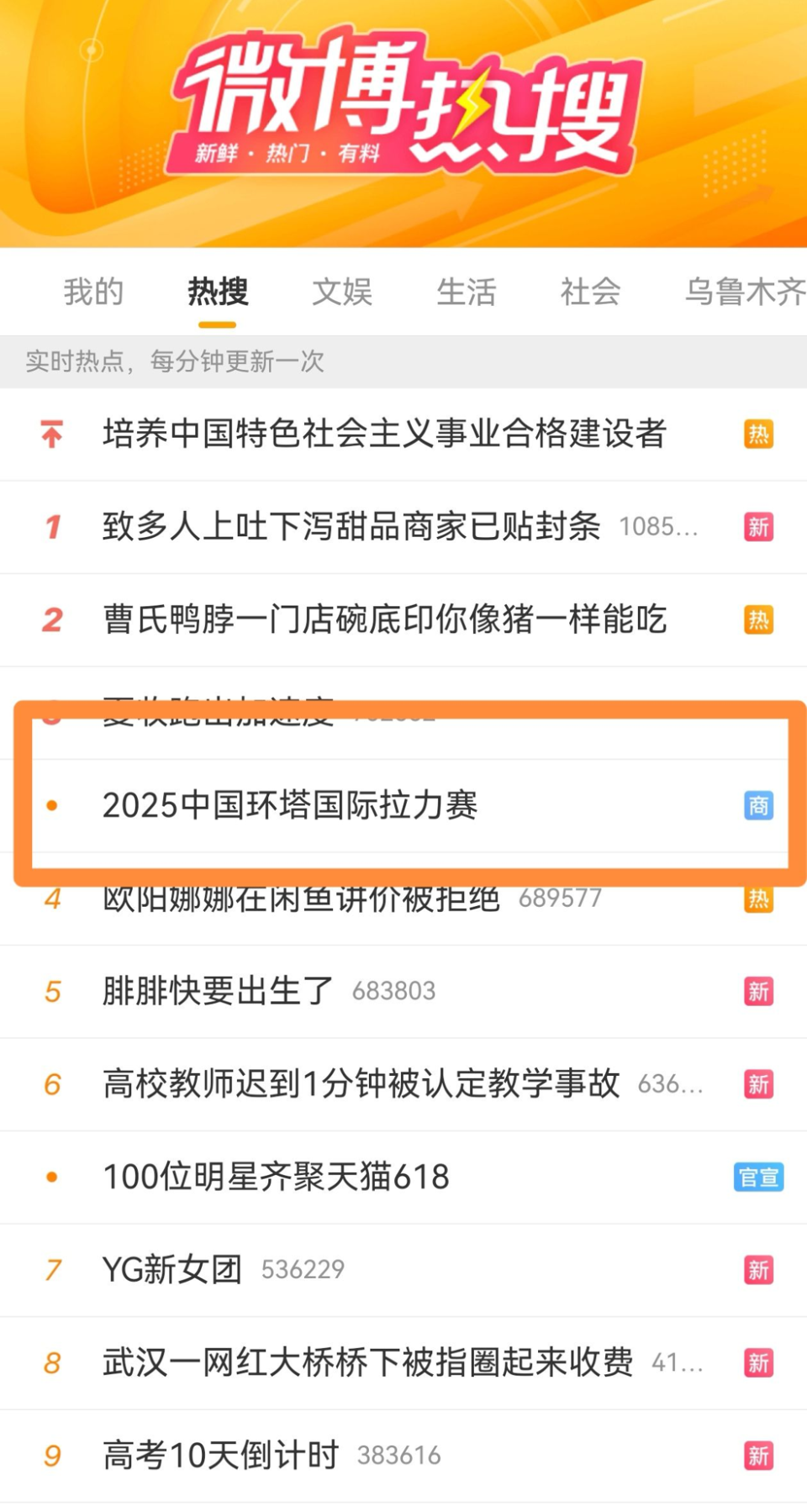807x1512 pixels.
Task: Click the 商 badge on the 环塔拉力赛 entry
Action: tap(759, 807)
